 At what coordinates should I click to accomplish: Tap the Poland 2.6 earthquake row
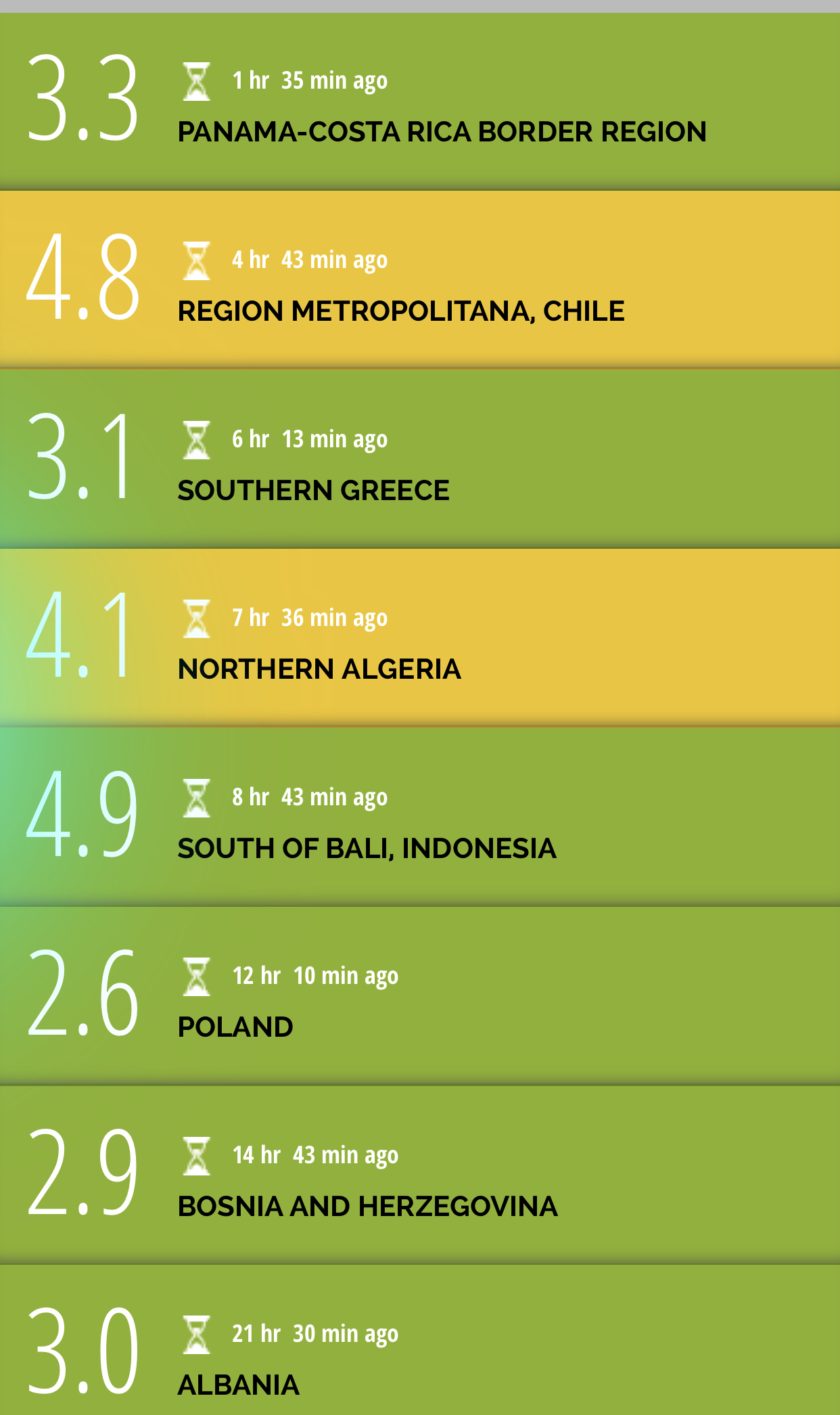pyautogui.click(x=420, y=995)
